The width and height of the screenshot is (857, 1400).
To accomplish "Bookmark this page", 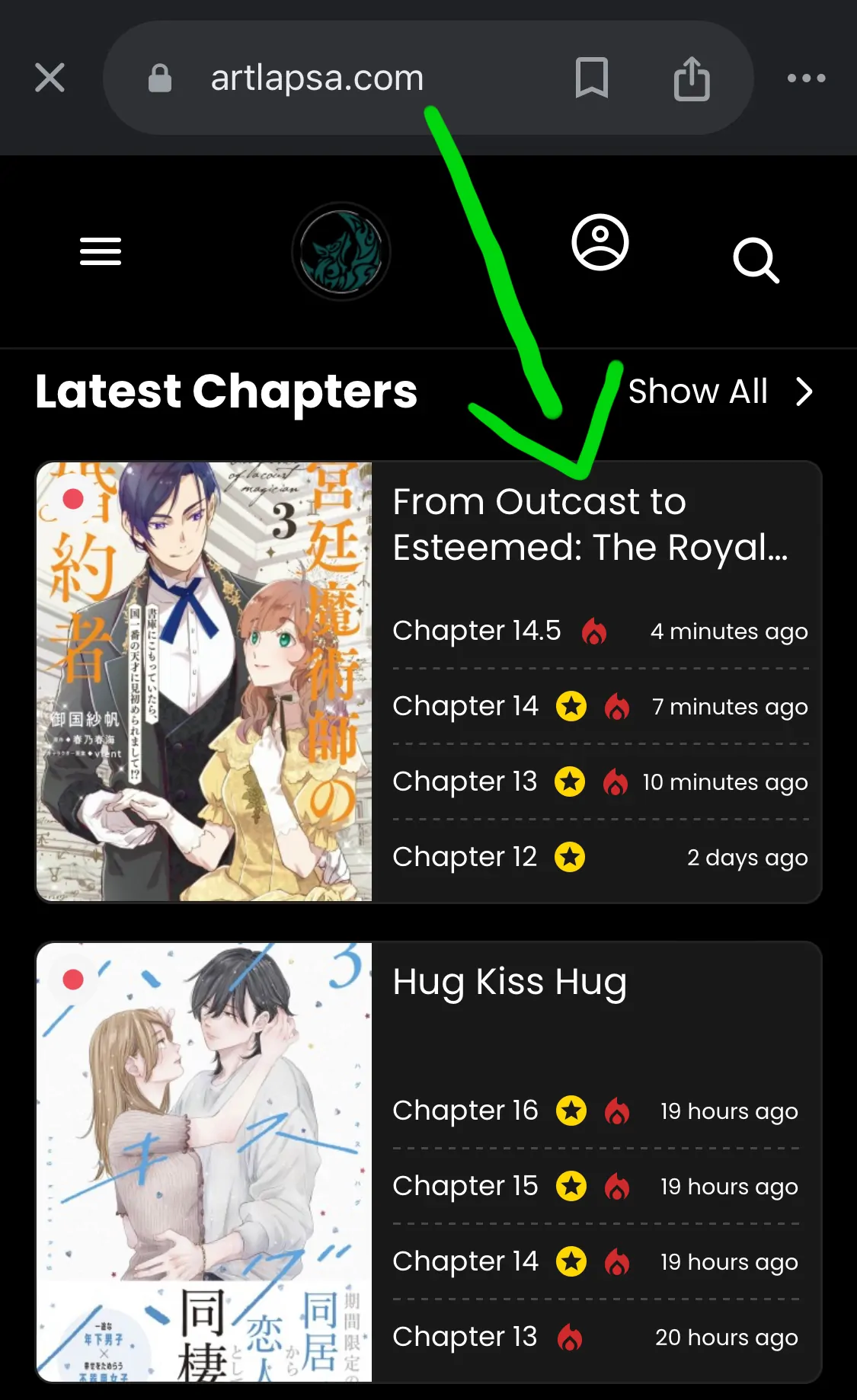I will [x=591, y=78].
